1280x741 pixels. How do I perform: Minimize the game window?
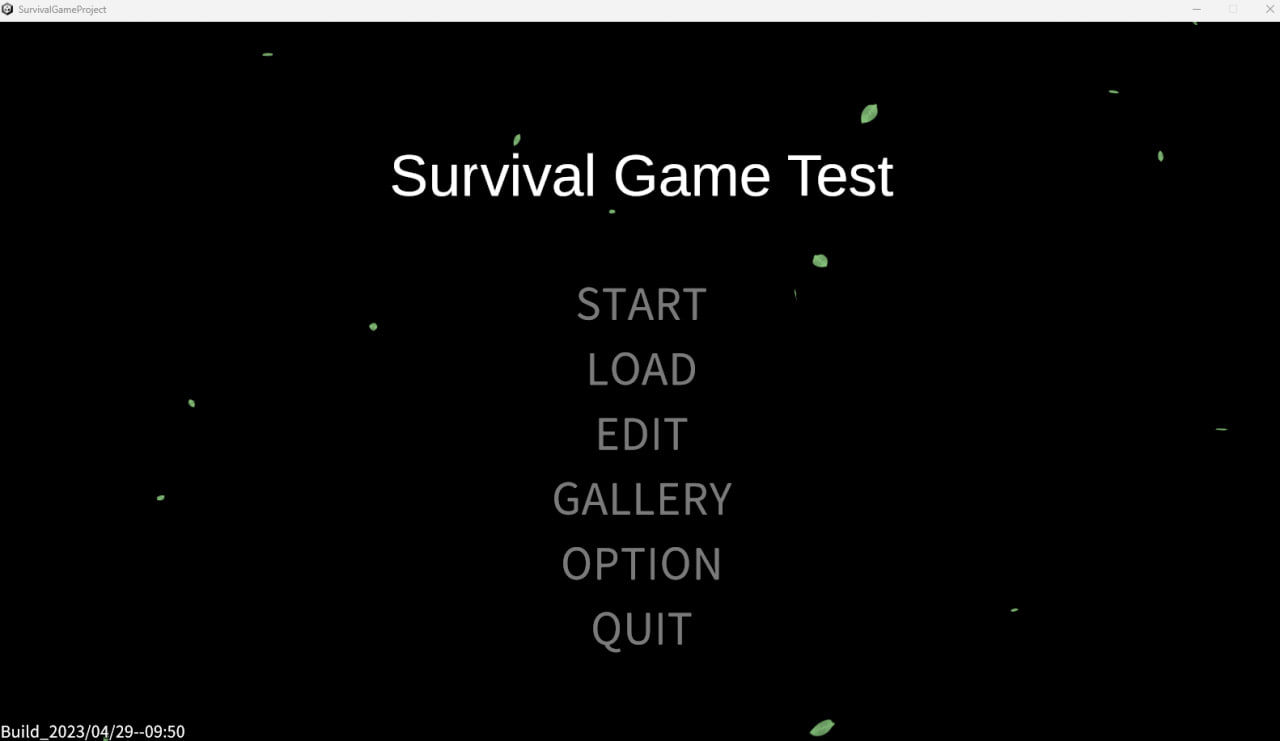click(1196, 9)
